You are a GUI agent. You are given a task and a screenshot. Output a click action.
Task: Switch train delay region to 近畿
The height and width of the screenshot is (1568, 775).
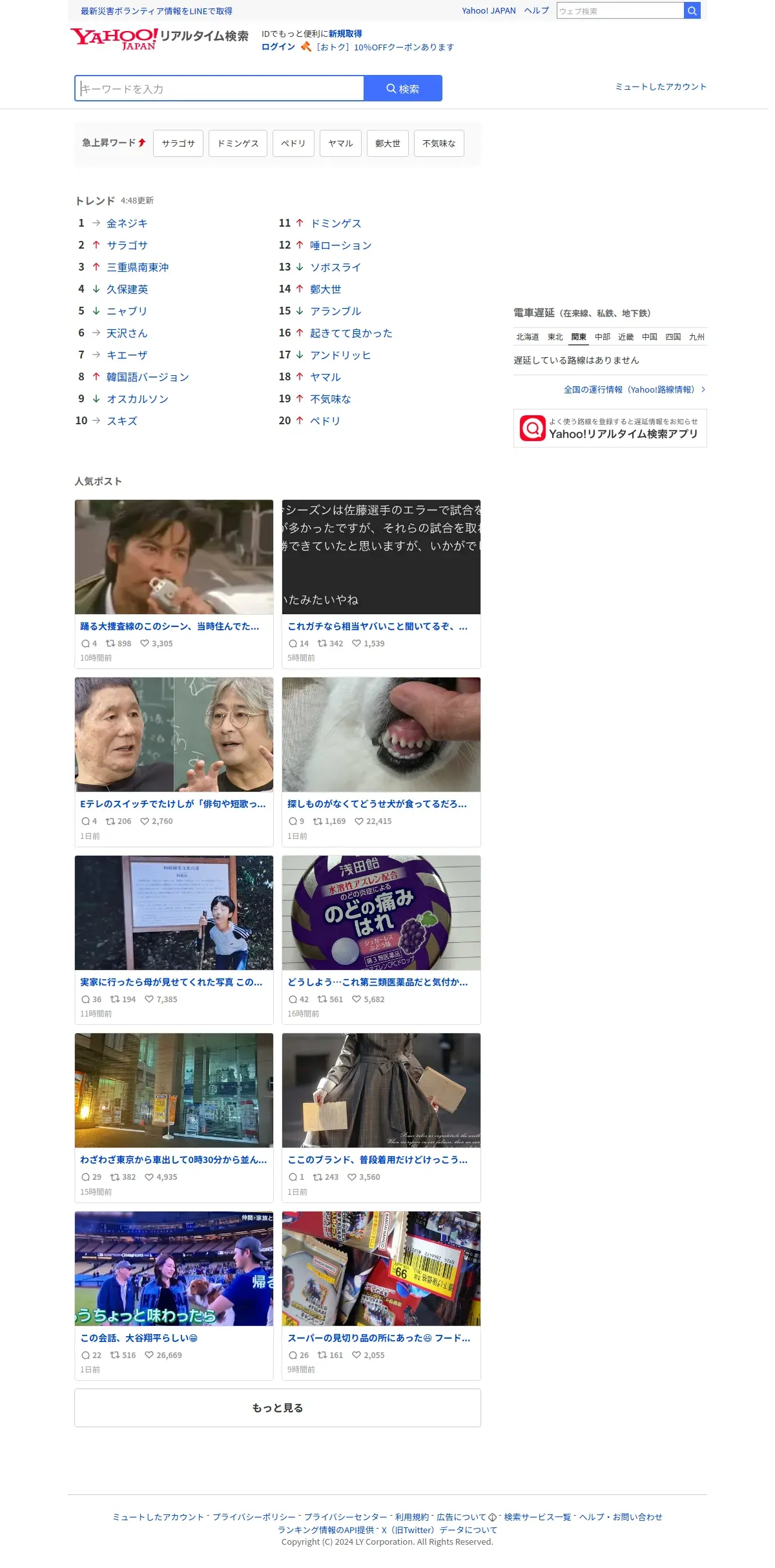coord(625,337)
